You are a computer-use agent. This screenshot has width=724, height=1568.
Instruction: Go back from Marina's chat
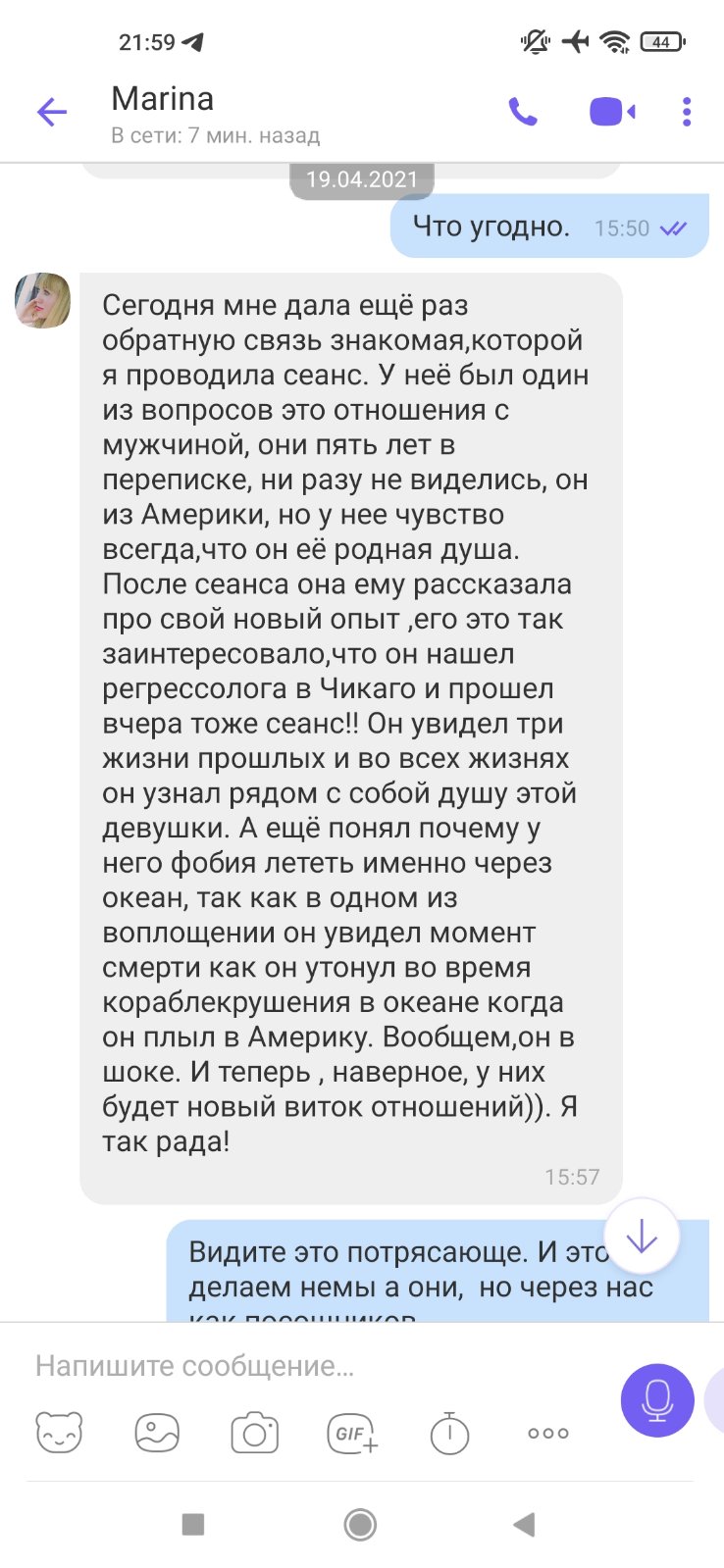tap(51, 113)
